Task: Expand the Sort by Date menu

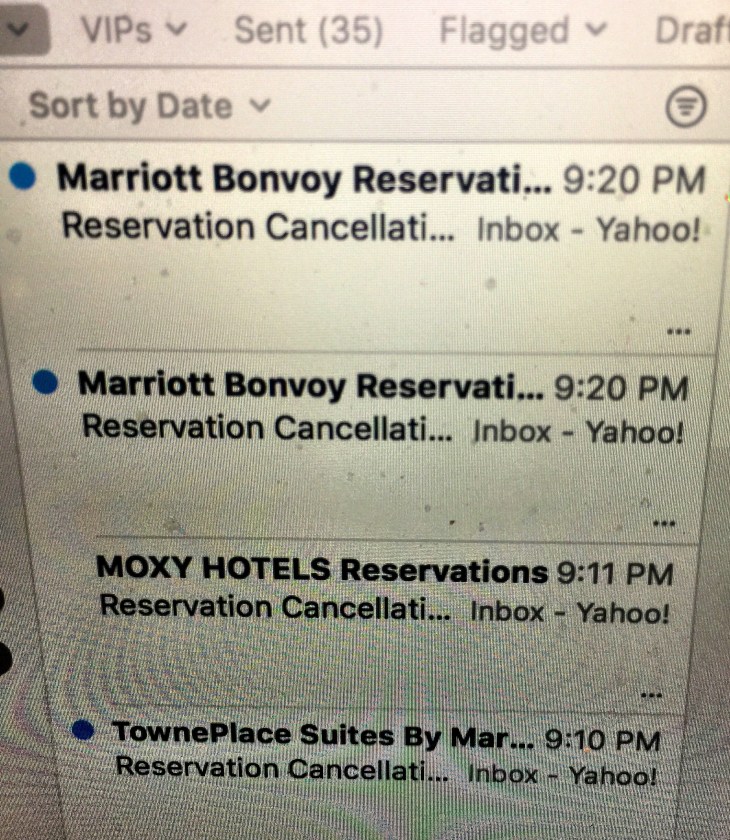Action: coord(149,106)
